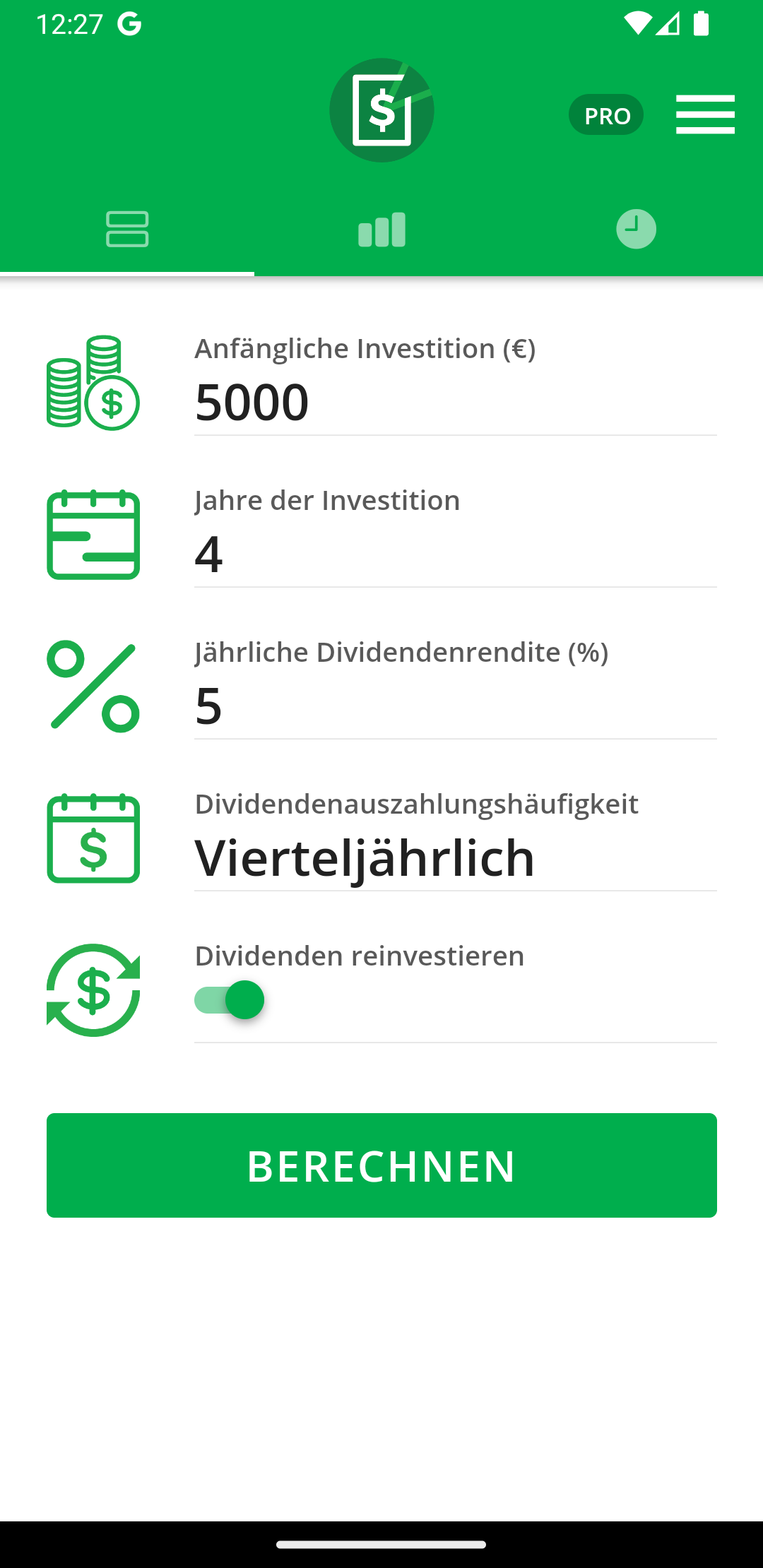Tap the PRO upgrade badge
763x1568 pixels.
pos(606,114)
